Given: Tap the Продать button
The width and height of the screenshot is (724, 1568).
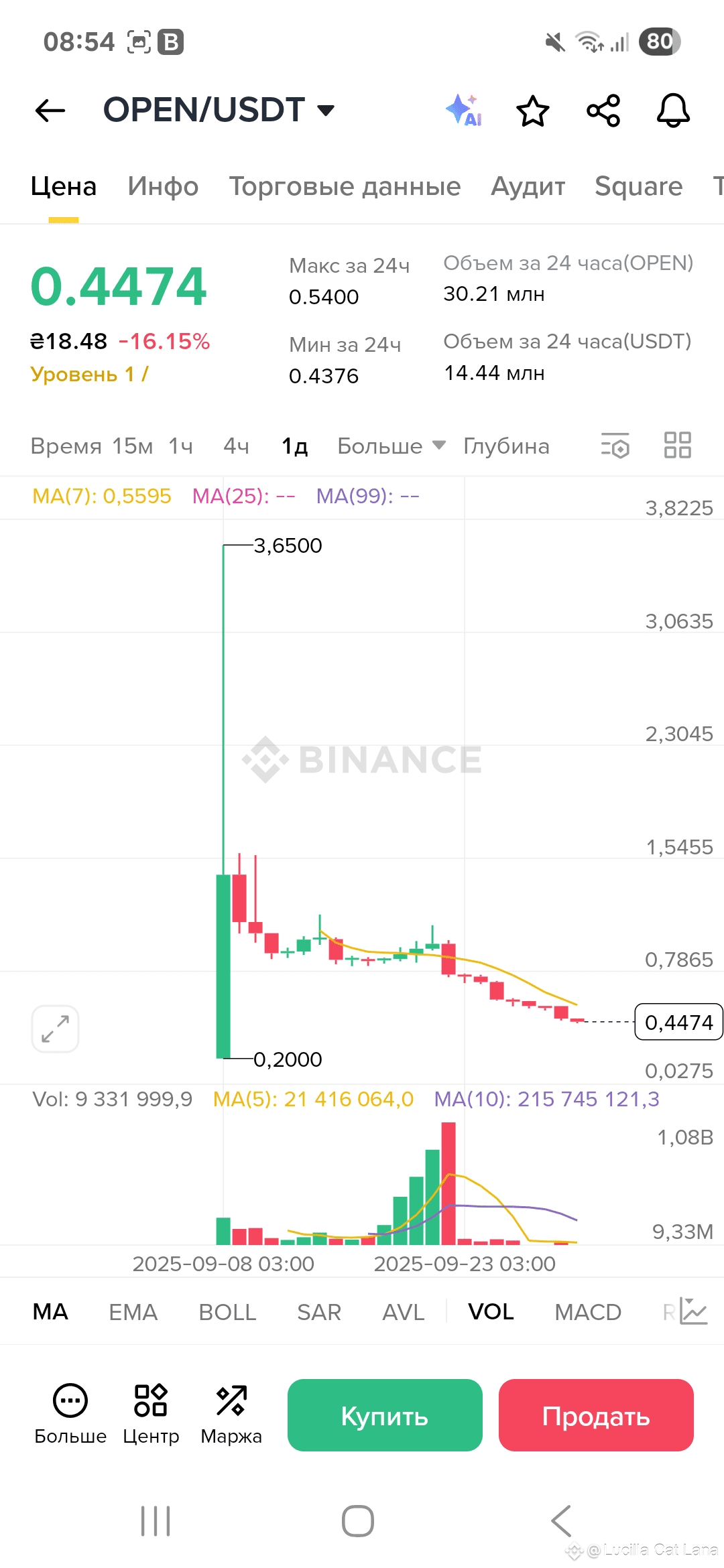Looking at the screenshot, I should tap(596, 1415).
